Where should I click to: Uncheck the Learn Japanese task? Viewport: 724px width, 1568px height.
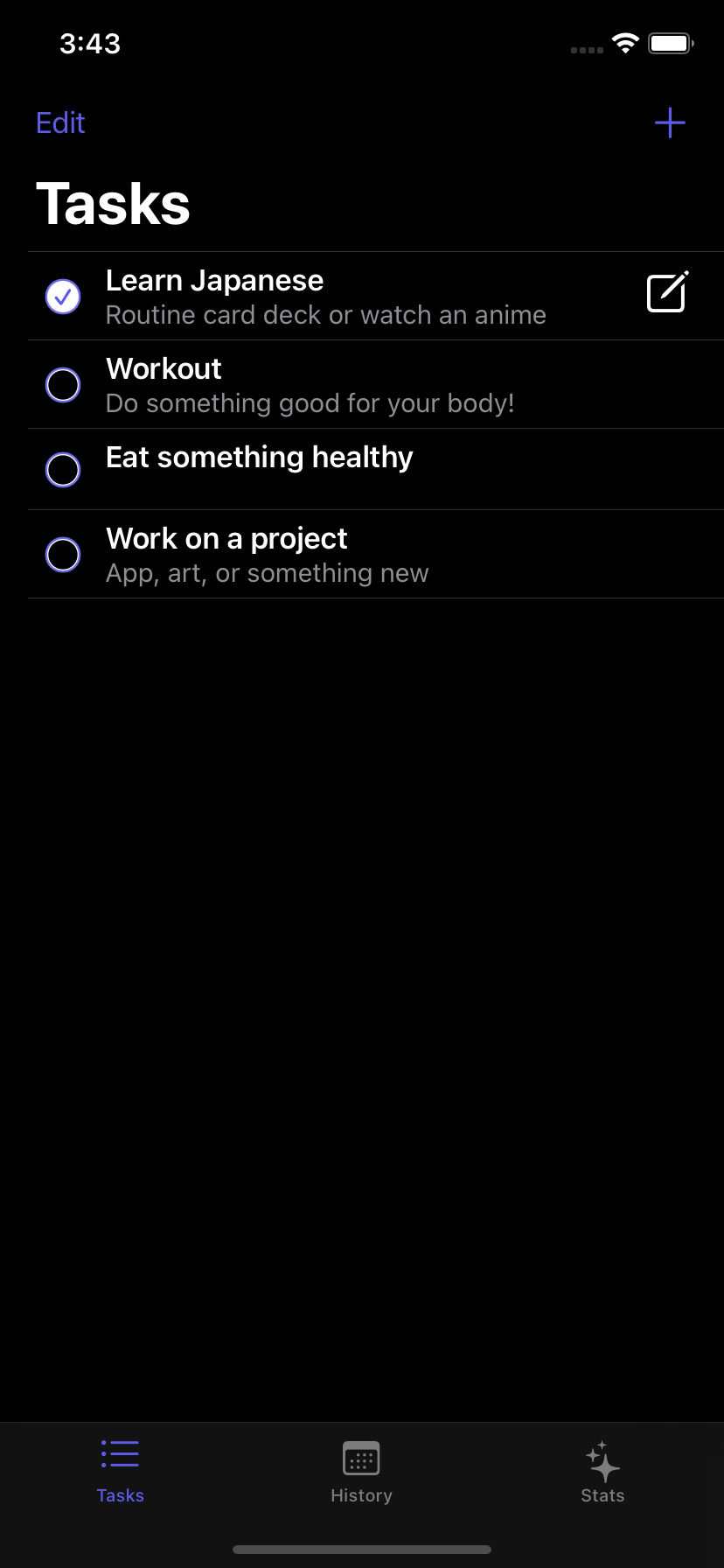click(x=63, y=297)
